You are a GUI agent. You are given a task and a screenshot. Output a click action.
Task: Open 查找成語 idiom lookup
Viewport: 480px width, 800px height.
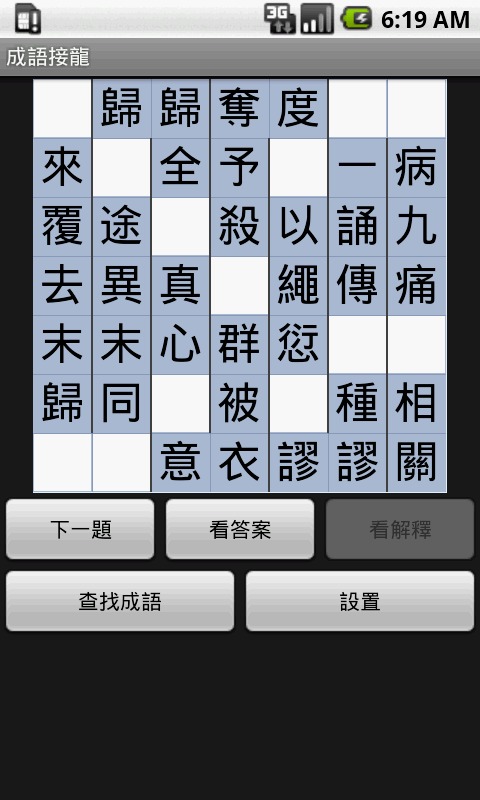coord(120,601)
